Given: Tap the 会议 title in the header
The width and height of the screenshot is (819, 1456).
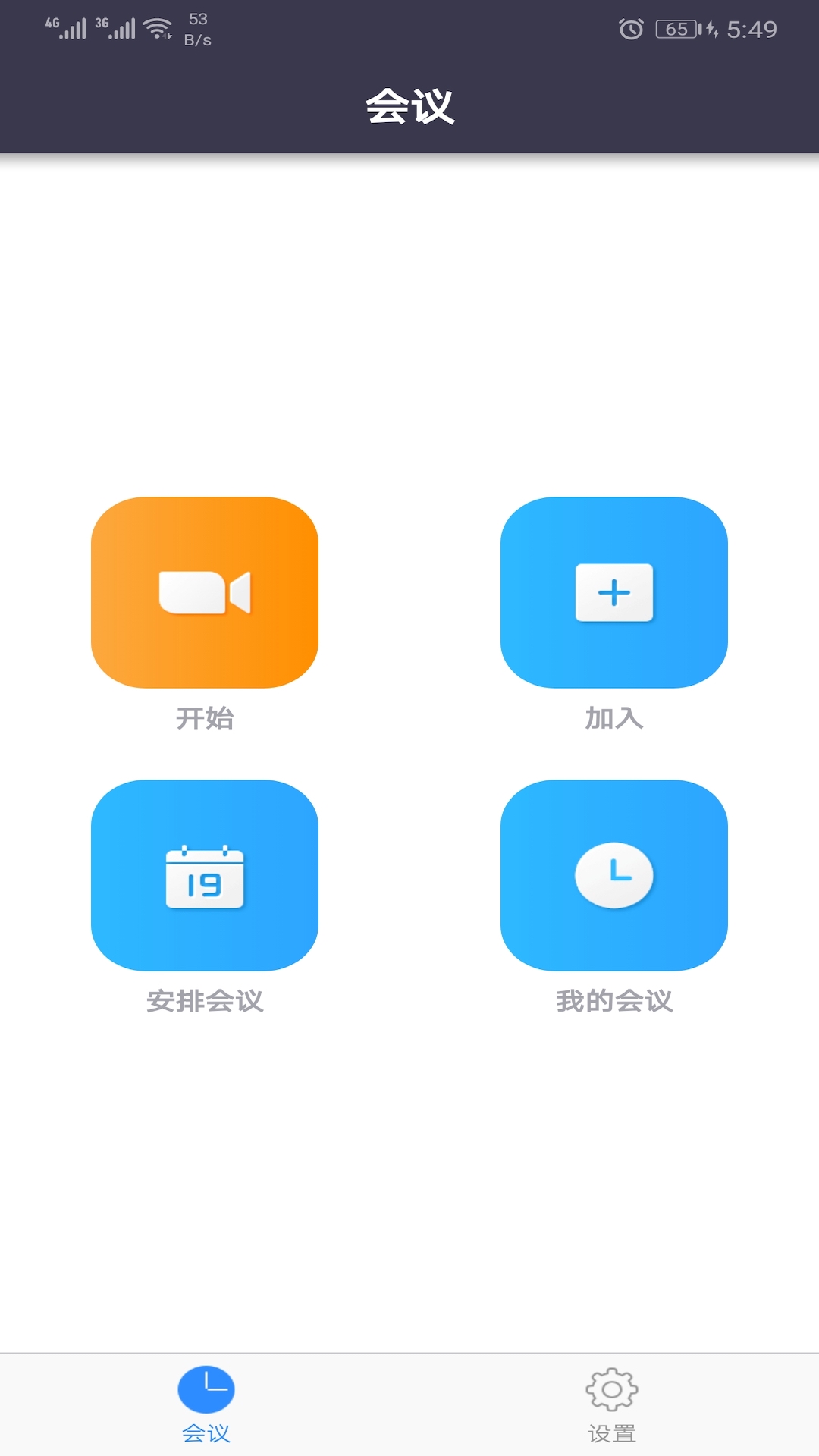Looking at the screenshot, I should tap(409, 106).
